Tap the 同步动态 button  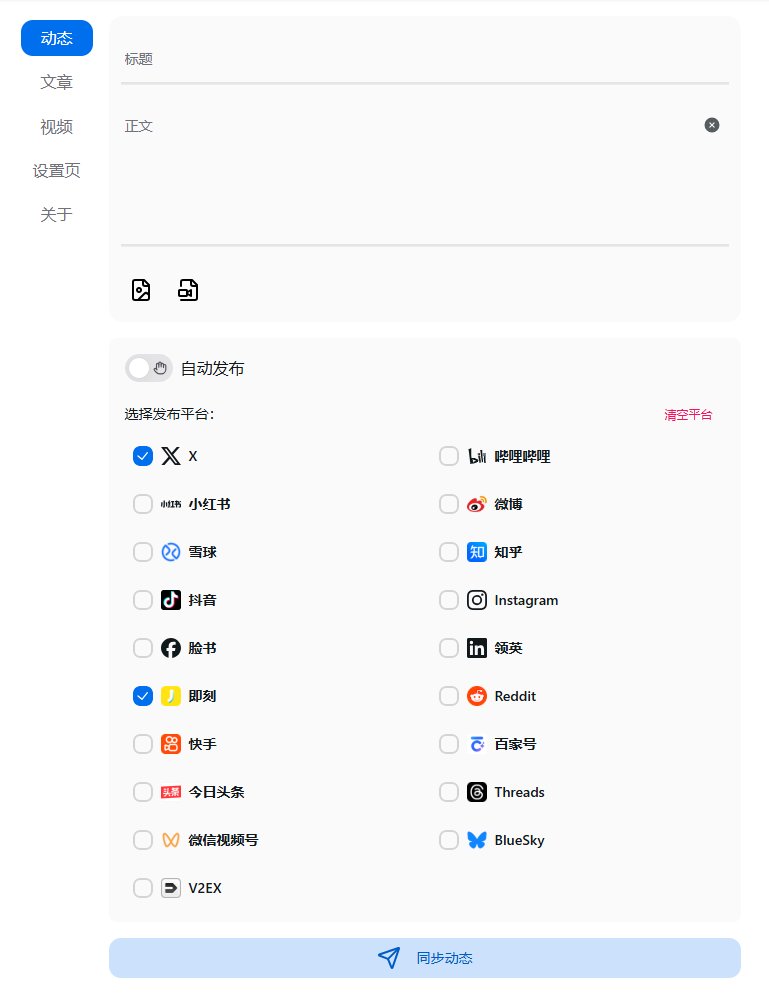(x=424, y=958)
